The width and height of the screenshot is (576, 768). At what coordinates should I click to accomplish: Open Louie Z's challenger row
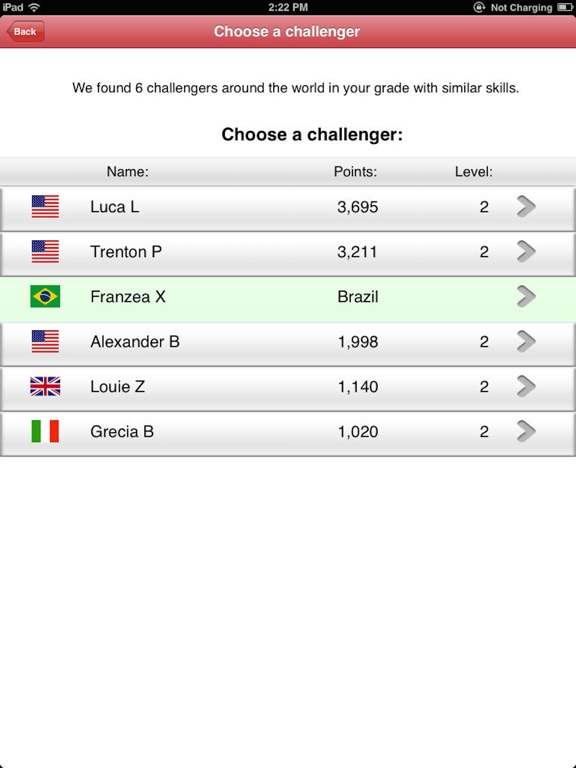coord(288,388)
